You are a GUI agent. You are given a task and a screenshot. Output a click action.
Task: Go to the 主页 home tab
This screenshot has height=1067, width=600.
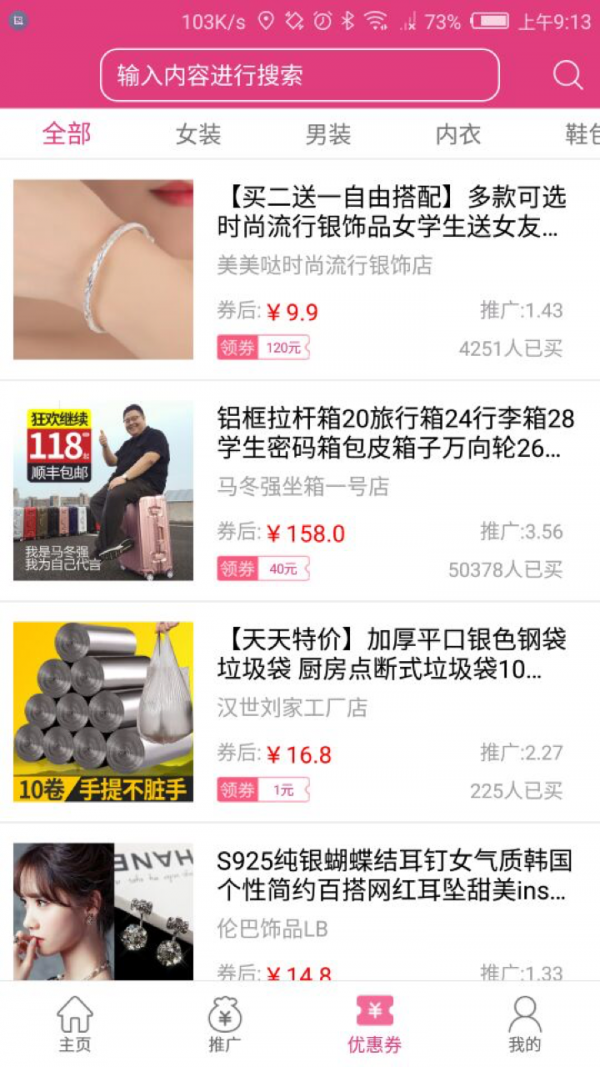[x=75, y=1025]
